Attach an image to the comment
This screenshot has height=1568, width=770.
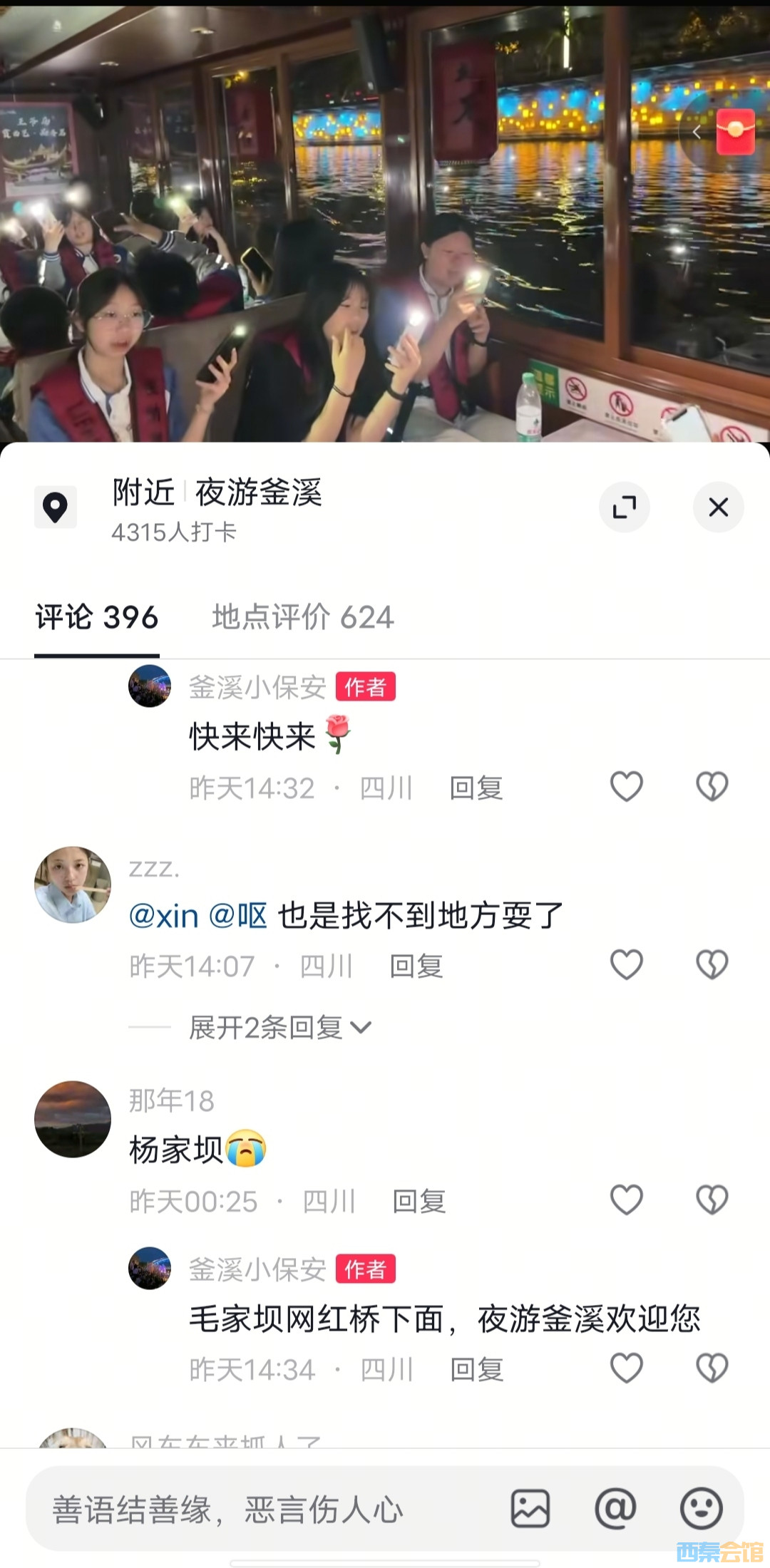click(x=530, y=1509)
